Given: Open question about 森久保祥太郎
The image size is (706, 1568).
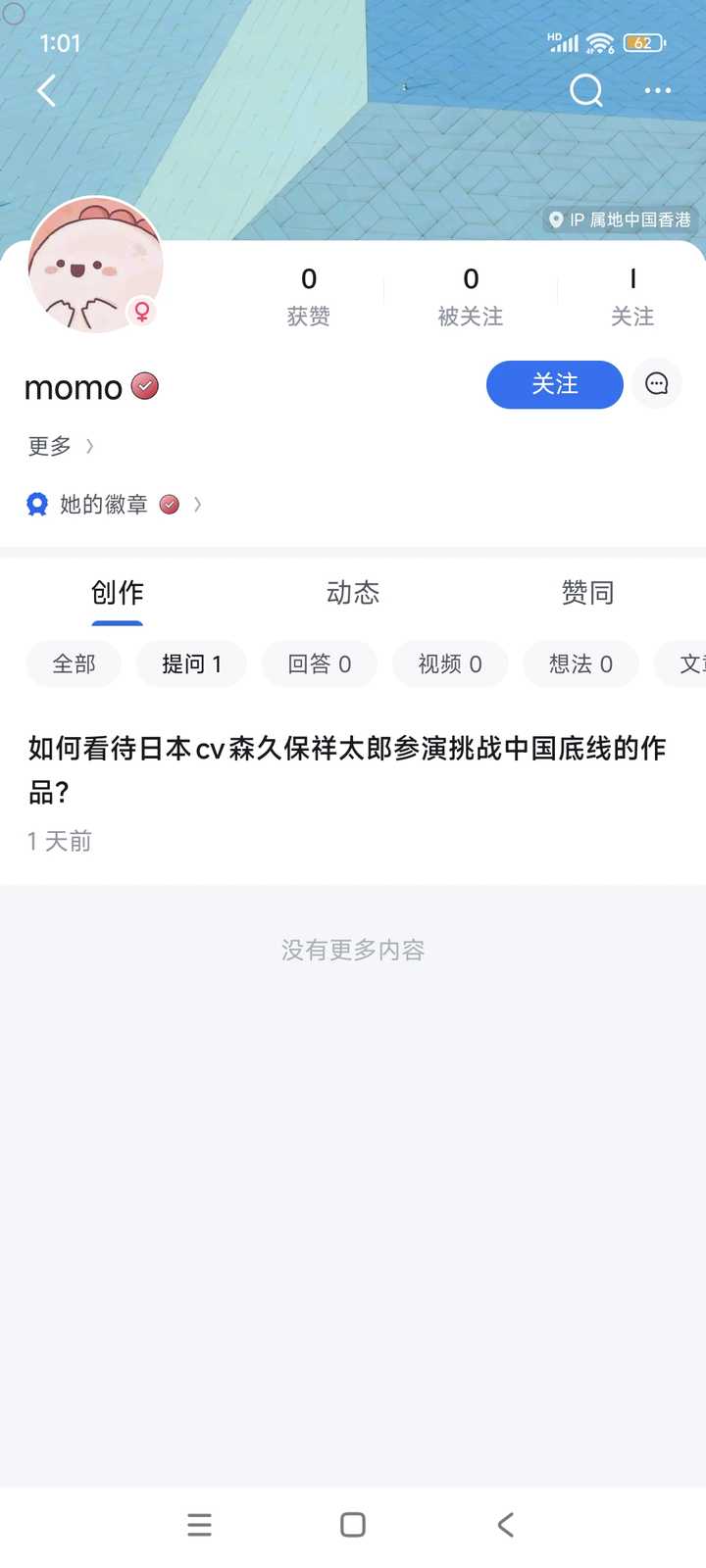Looking at the screenshot, I should pos(348,769).
